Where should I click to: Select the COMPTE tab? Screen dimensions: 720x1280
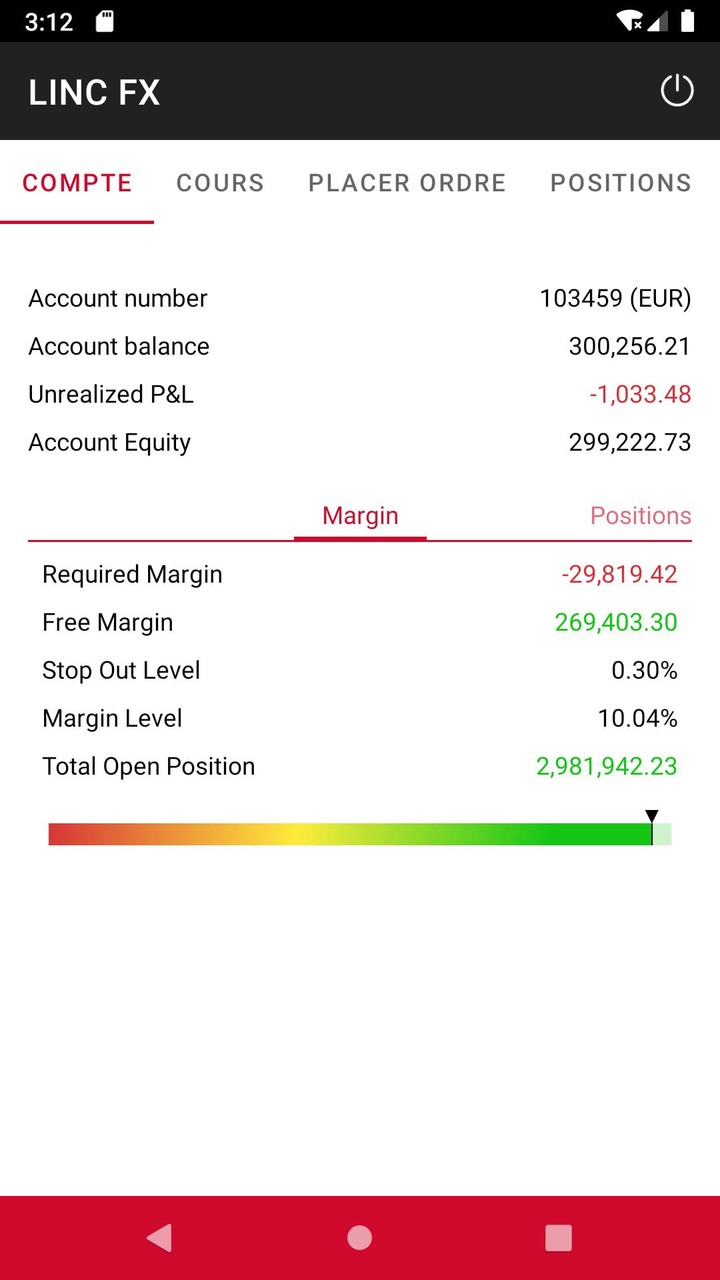pos(77,183)
